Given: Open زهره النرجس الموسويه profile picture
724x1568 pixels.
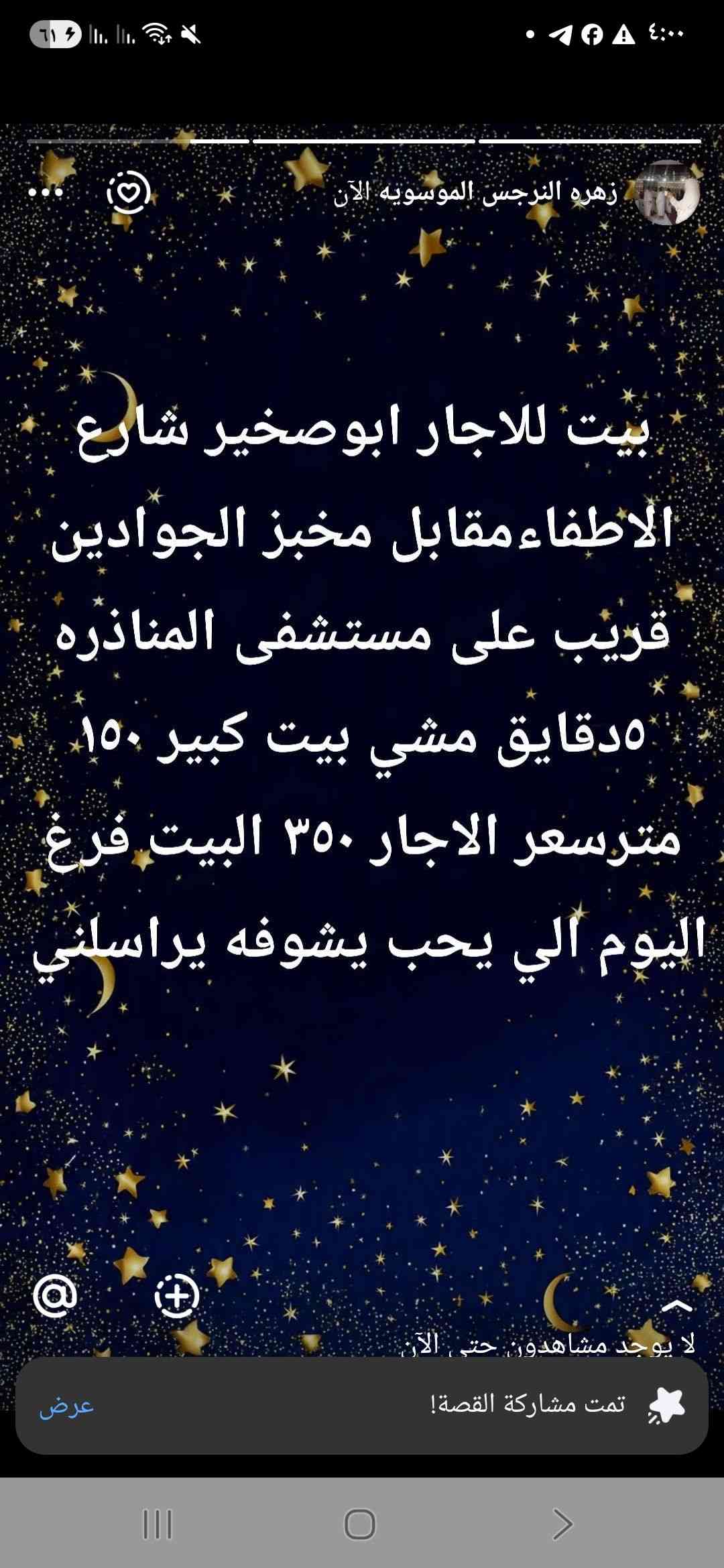Looking at the screenshot, I should tap(666, 193).
